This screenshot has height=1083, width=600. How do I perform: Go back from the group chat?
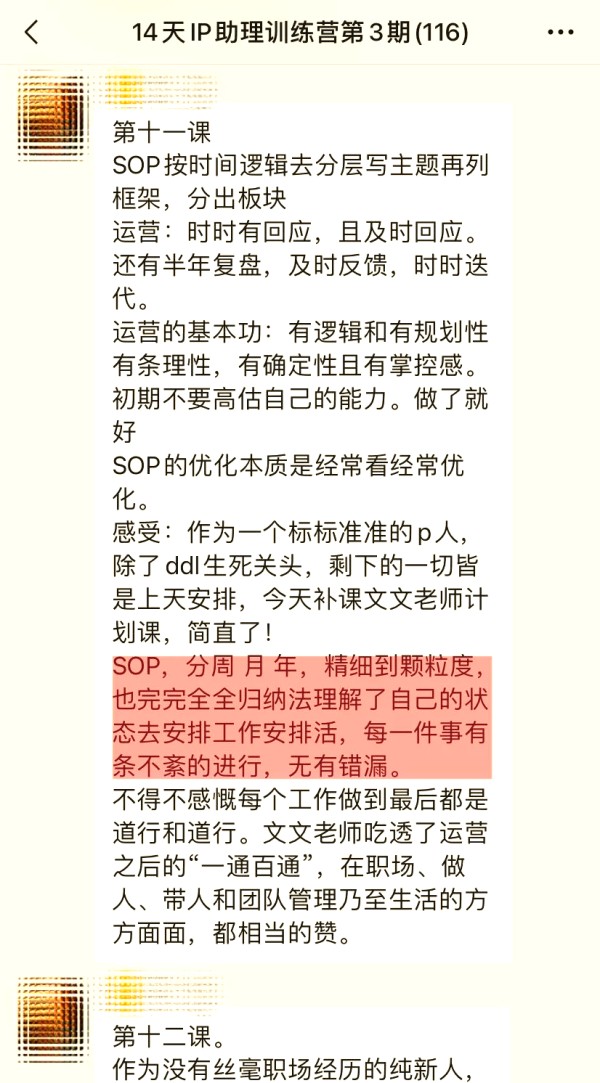32,32
